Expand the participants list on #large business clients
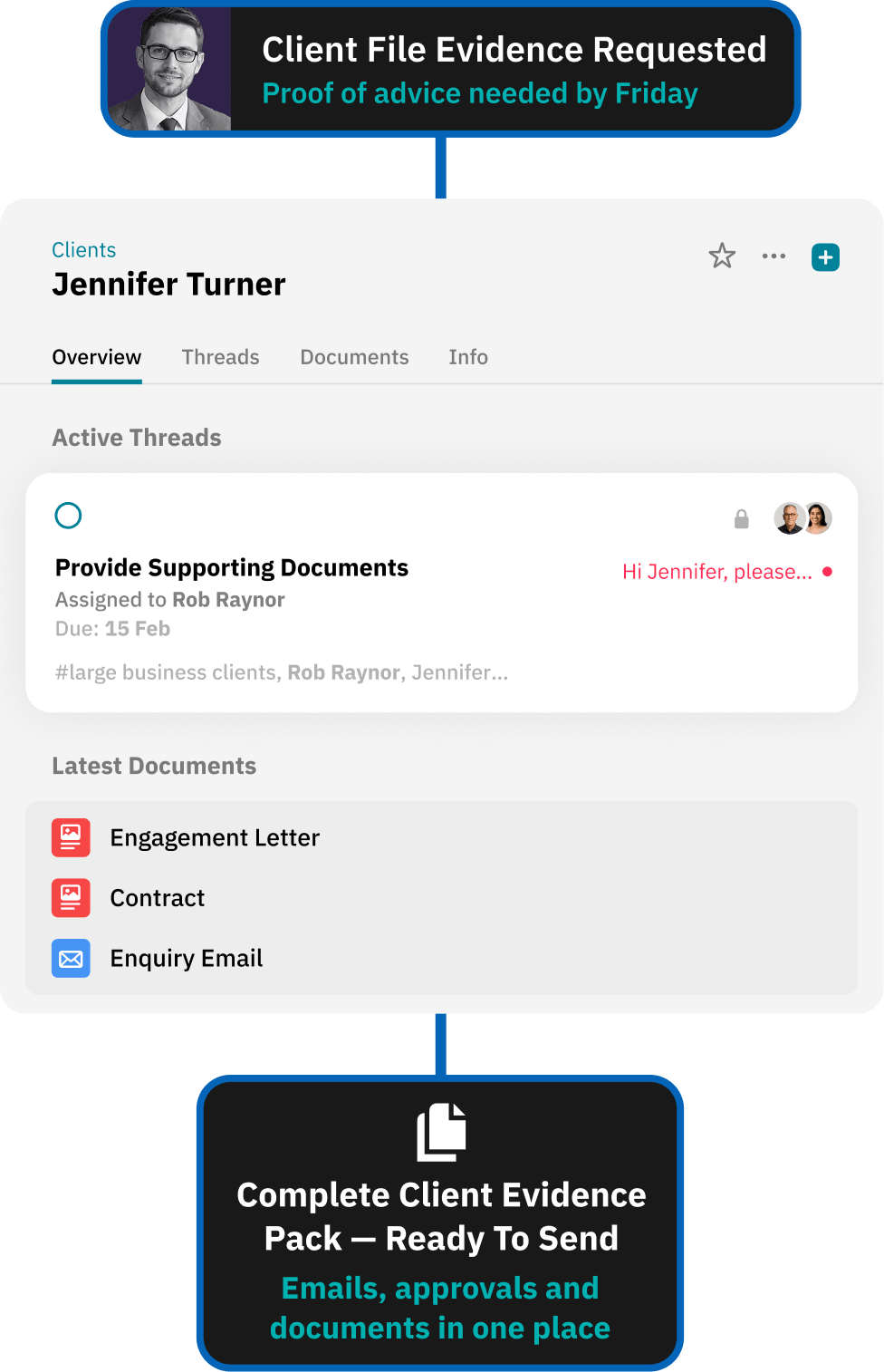Viewport: 884px width, 1372px height. tap(460, 672)
